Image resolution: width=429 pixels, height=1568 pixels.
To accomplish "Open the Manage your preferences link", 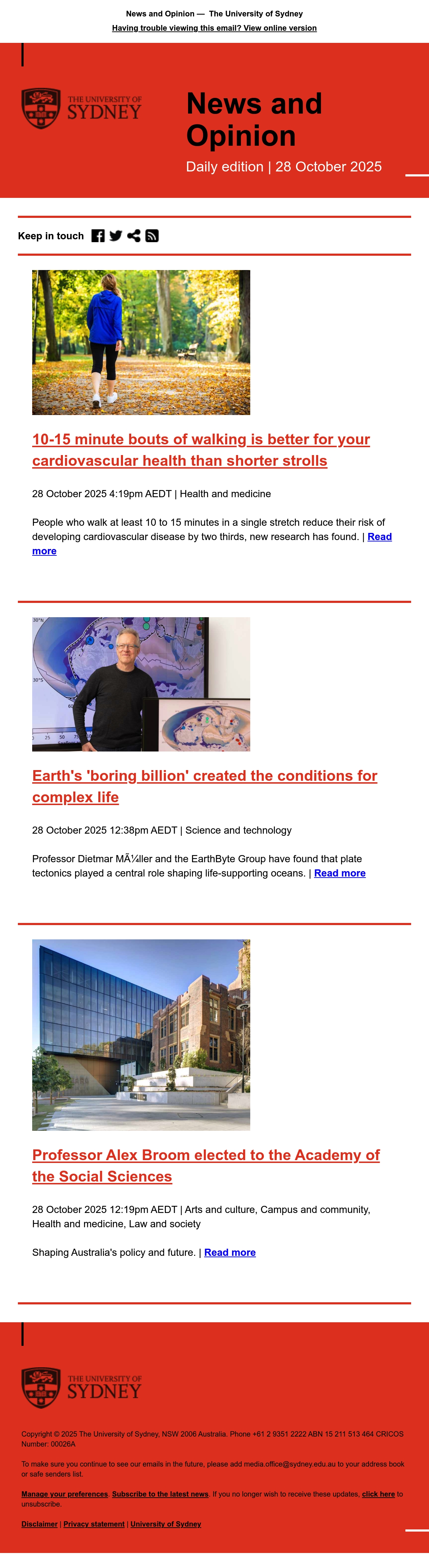I will coord(65,1494).
